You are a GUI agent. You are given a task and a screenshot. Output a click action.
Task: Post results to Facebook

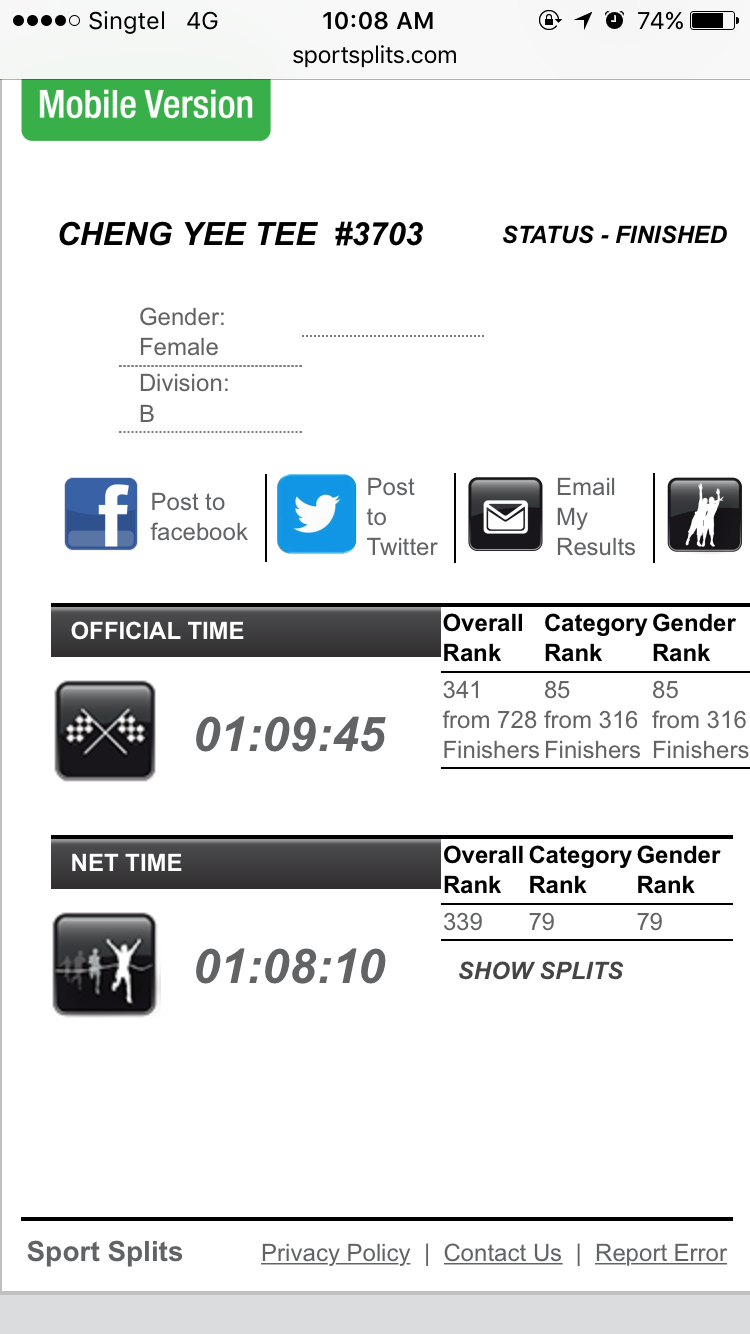click(x=156, y=515)
